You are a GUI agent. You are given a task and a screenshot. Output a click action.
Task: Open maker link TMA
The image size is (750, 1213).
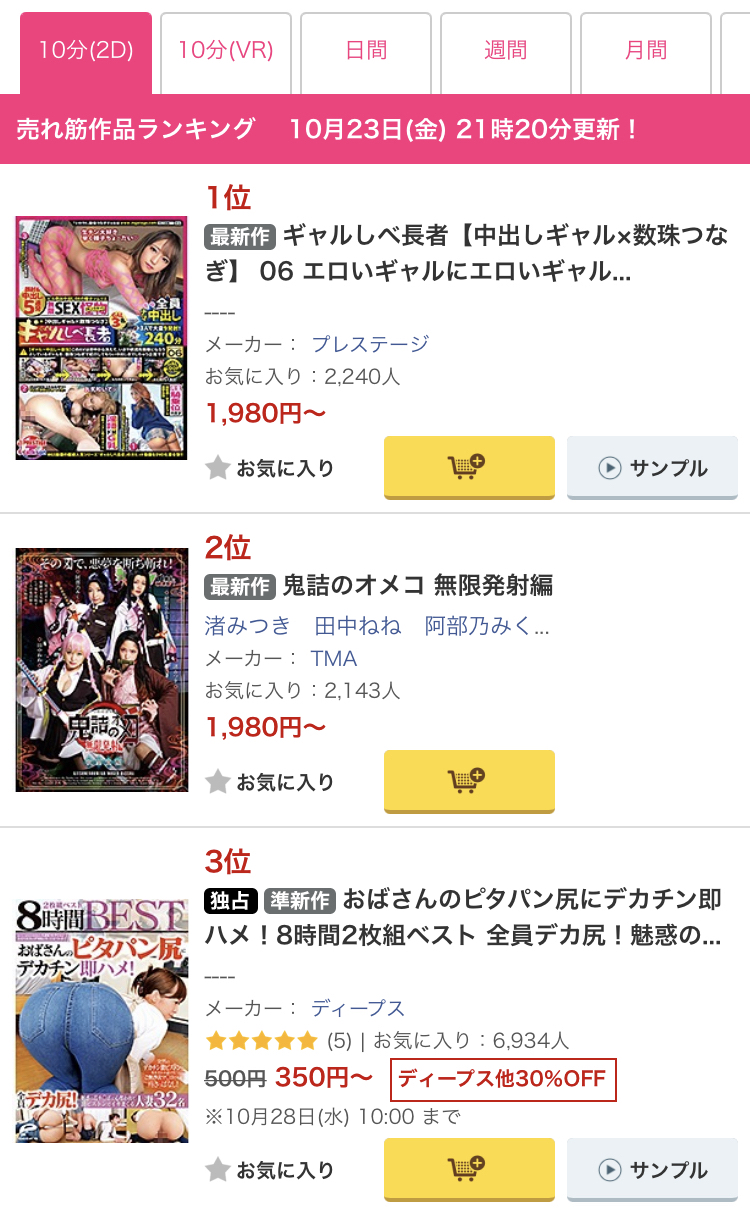[334, 658]
